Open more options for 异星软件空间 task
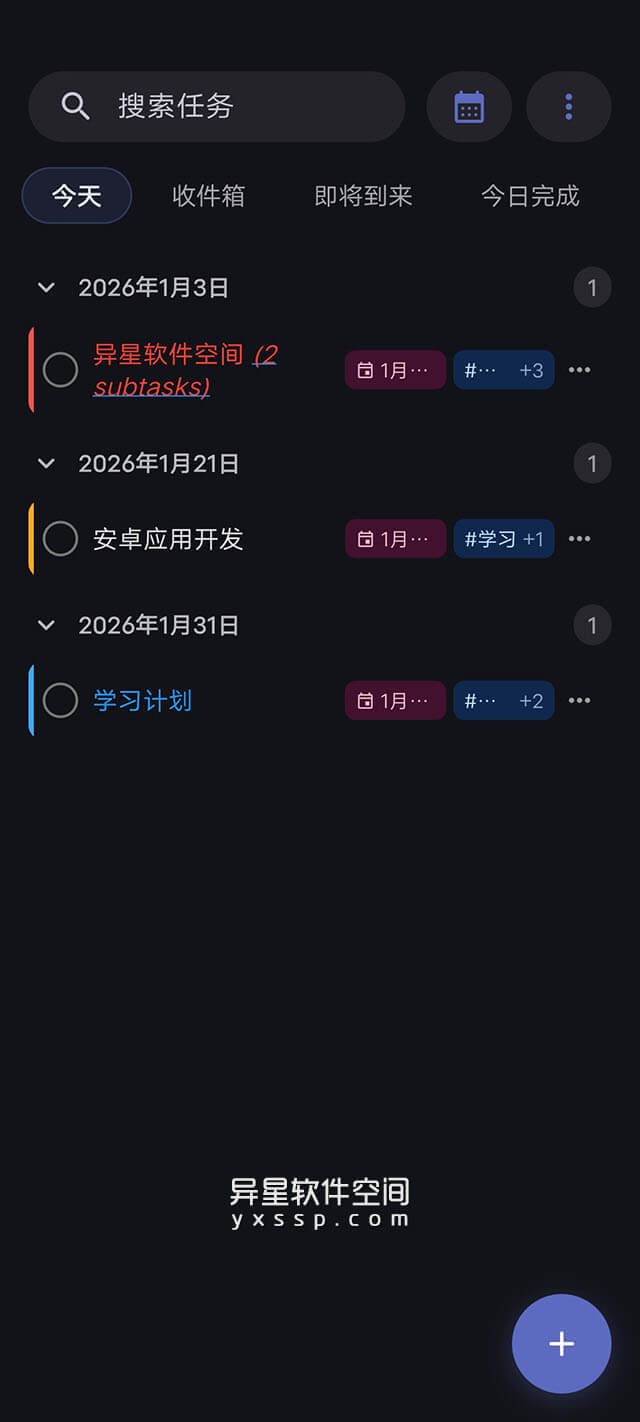Viewport: 640px width, 1422px height. [x=579, y=370]
